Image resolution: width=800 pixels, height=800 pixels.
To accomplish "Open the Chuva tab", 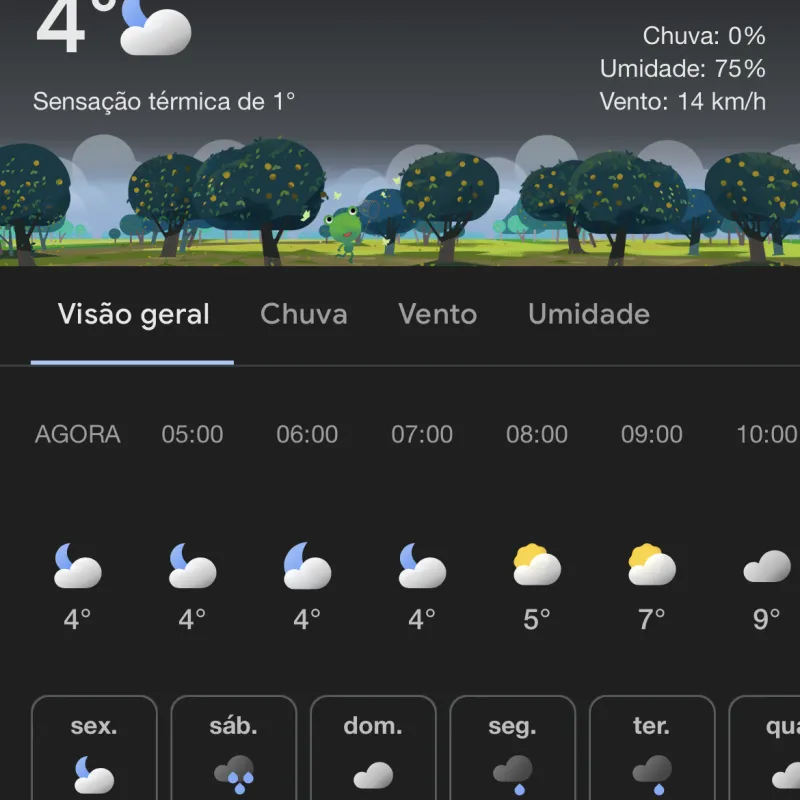I will [304, 315].
